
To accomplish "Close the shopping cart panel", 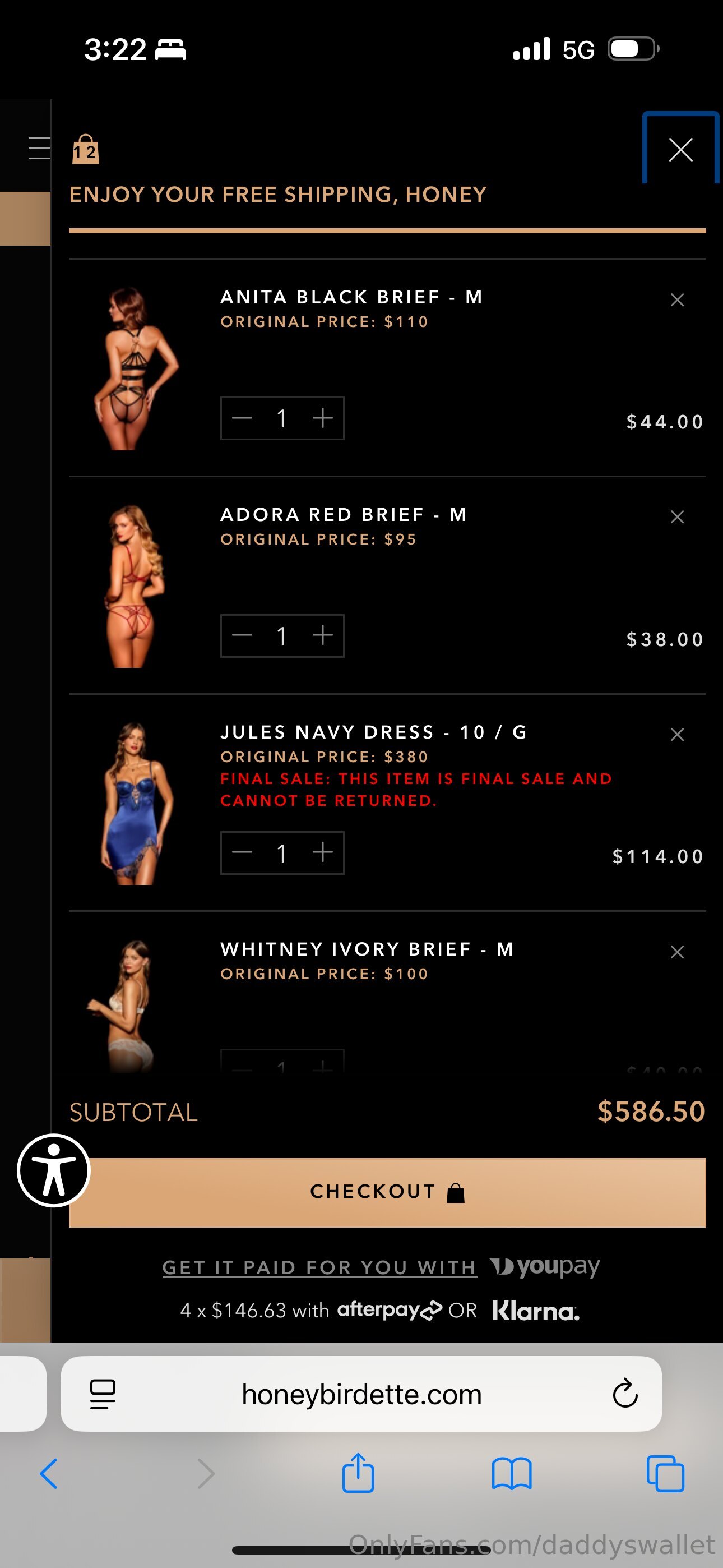I will click(680, 150).
